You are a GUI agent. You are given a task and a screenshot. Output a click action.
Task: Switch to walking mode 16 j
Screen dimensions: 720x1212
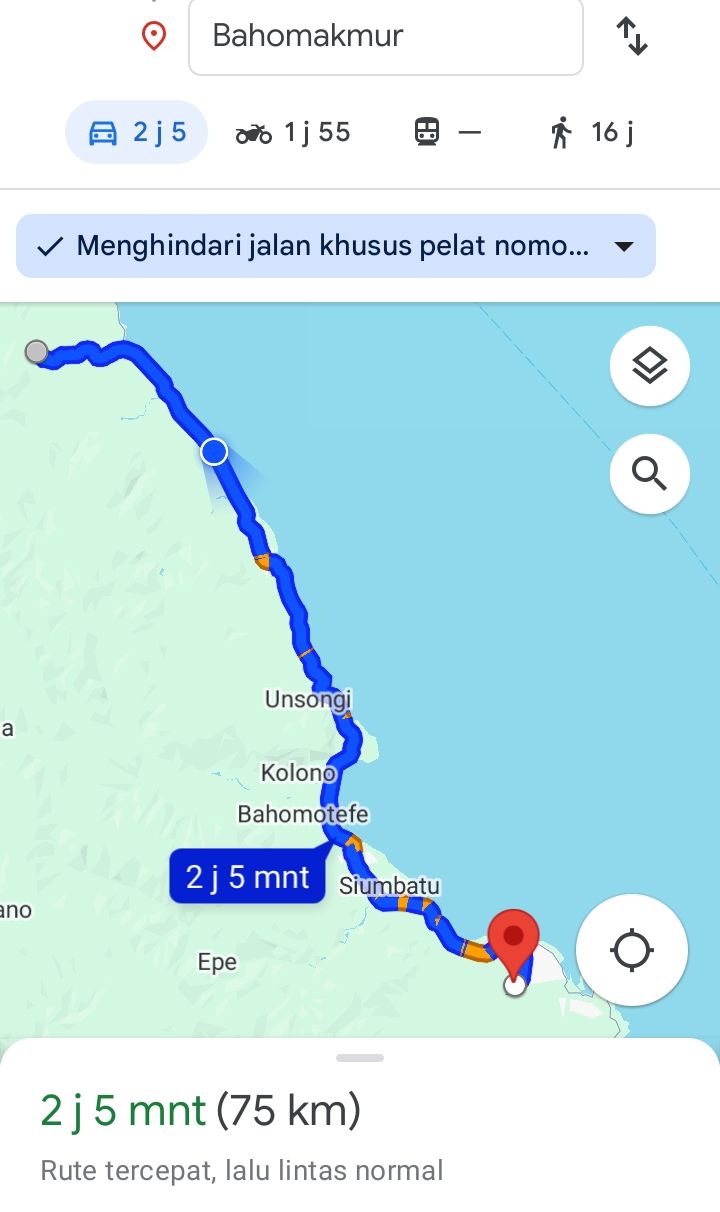click(591, 132)
